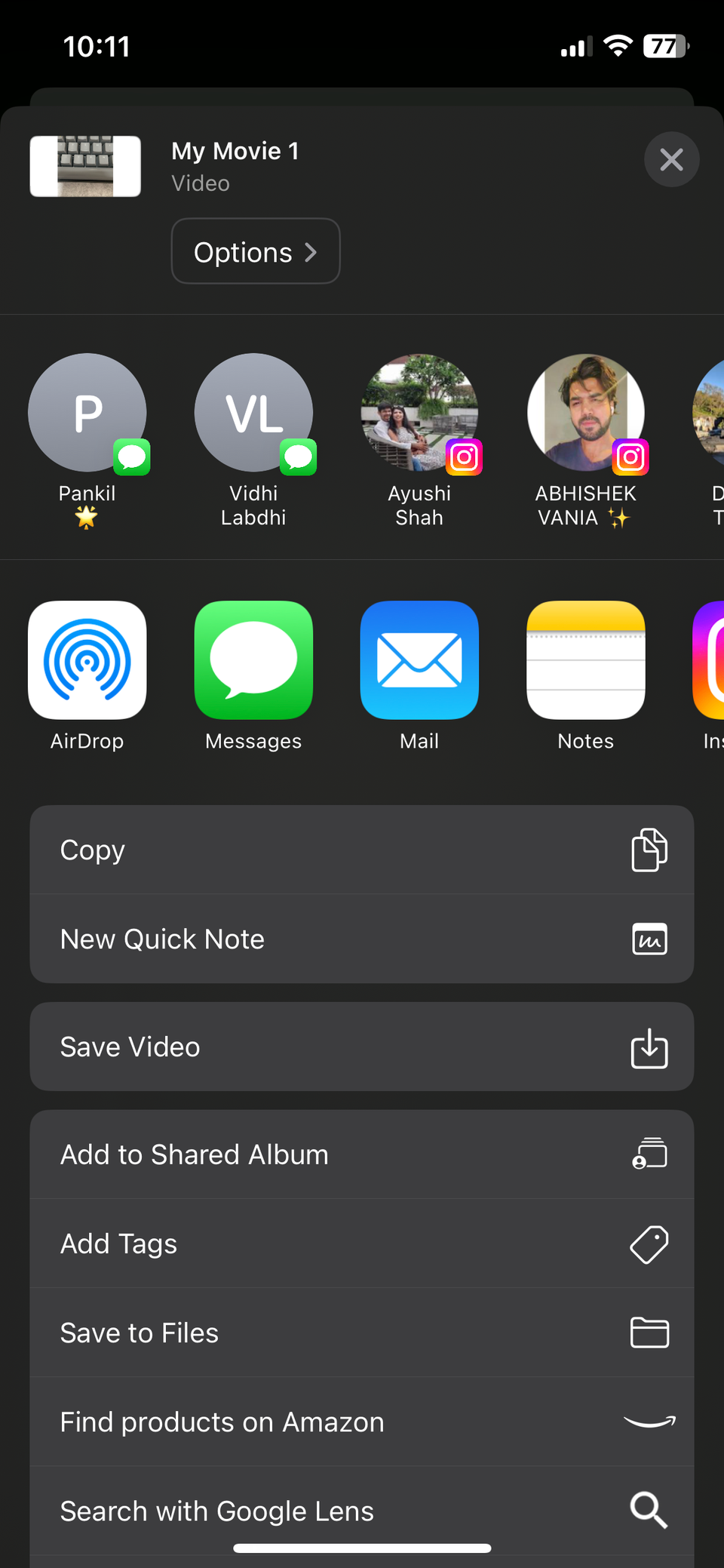724x1568 pixels.
Task: Tap the Add Tags tag icon
Action: click(649, 1244)
